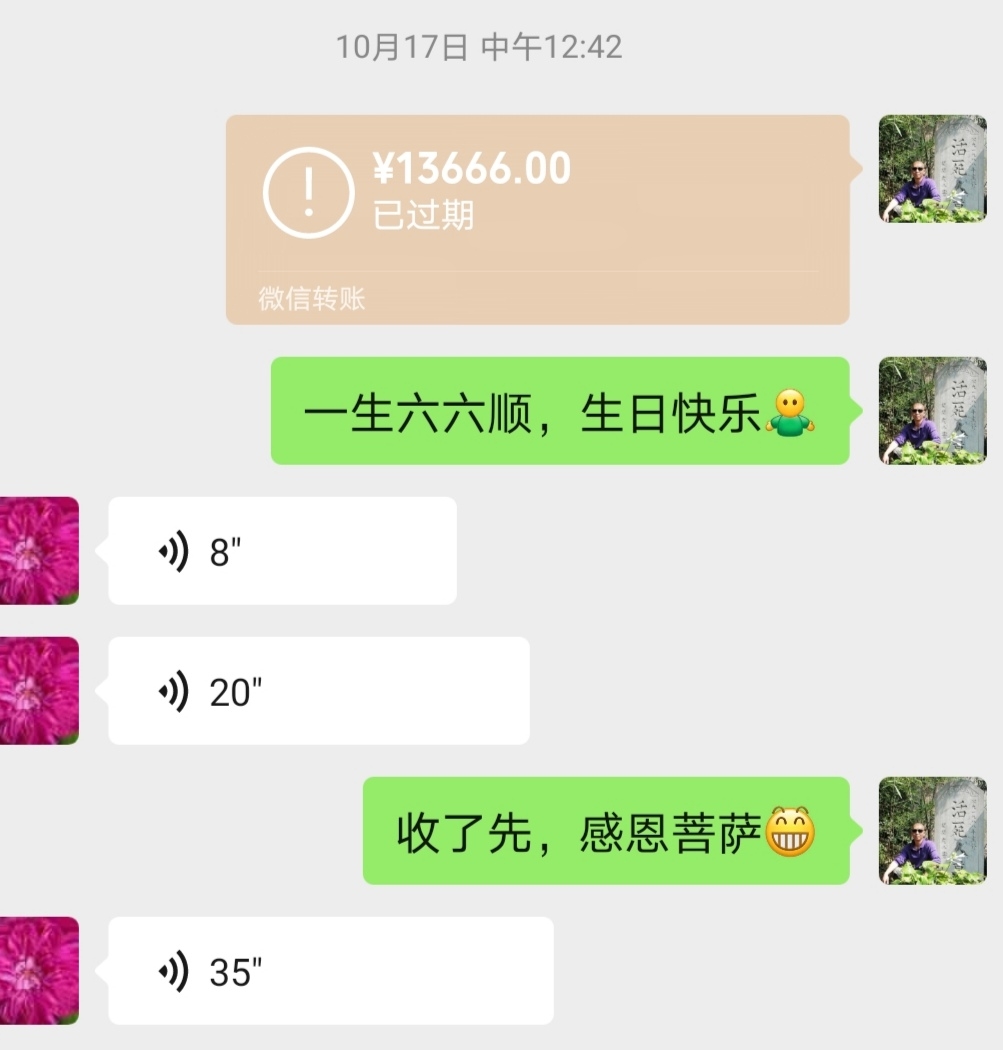Viewport: 1003px width, 1050px height.
Task: Open flower avatar beside 35-second voice message
Action: point(38,971)
